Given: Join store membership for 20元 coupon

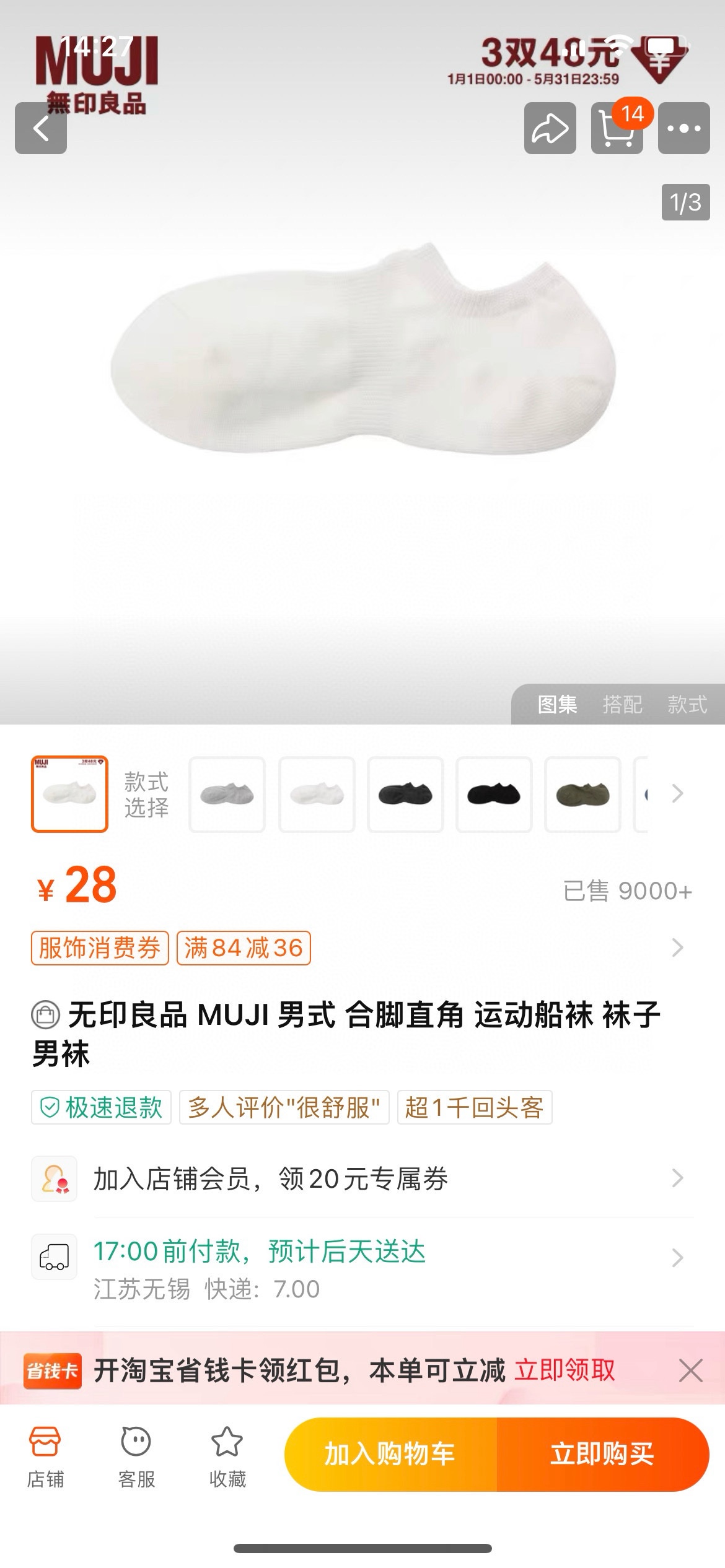Looking at the screenshot, I should pyautogui.click(x=362, y=1178).
